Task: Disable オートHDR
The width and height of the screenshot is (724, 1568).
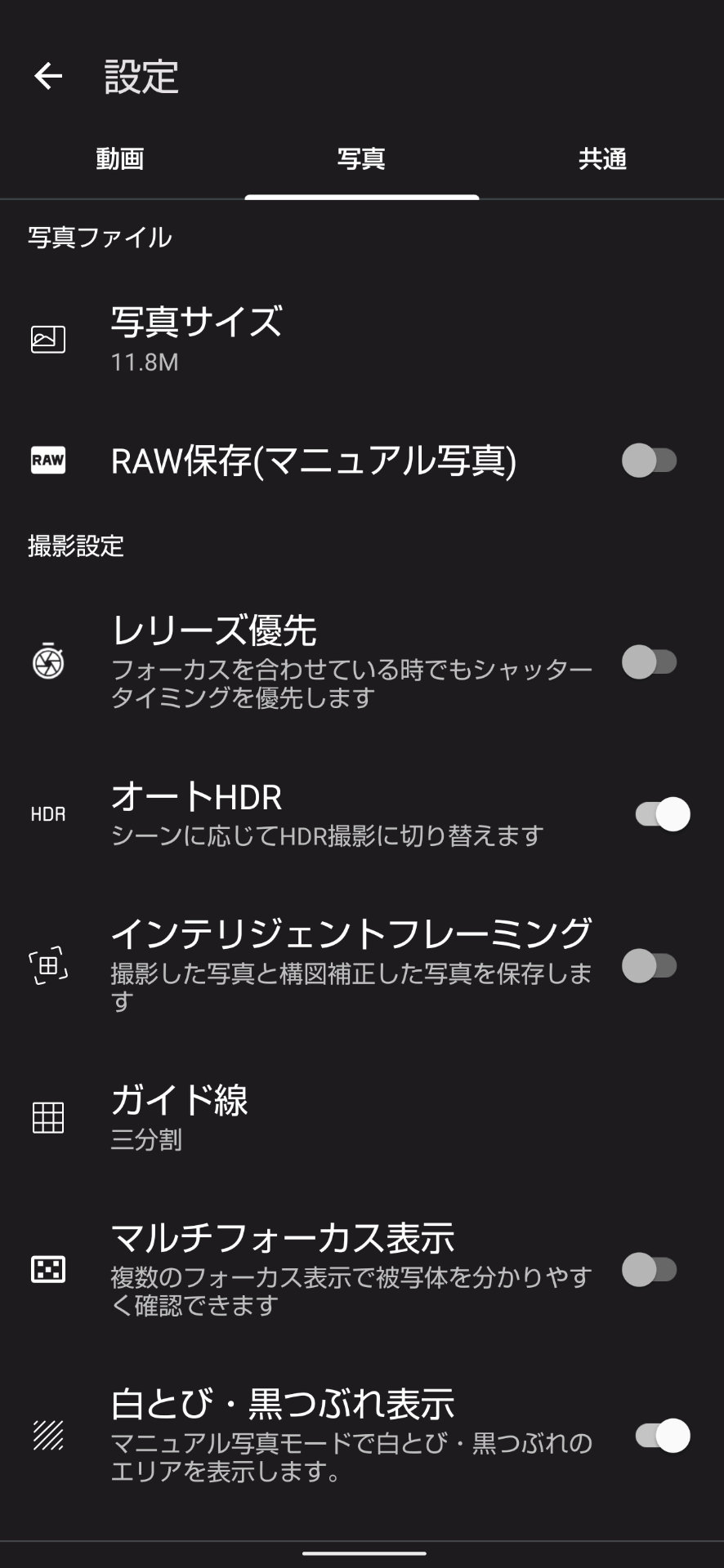Action: pos(662,814)
